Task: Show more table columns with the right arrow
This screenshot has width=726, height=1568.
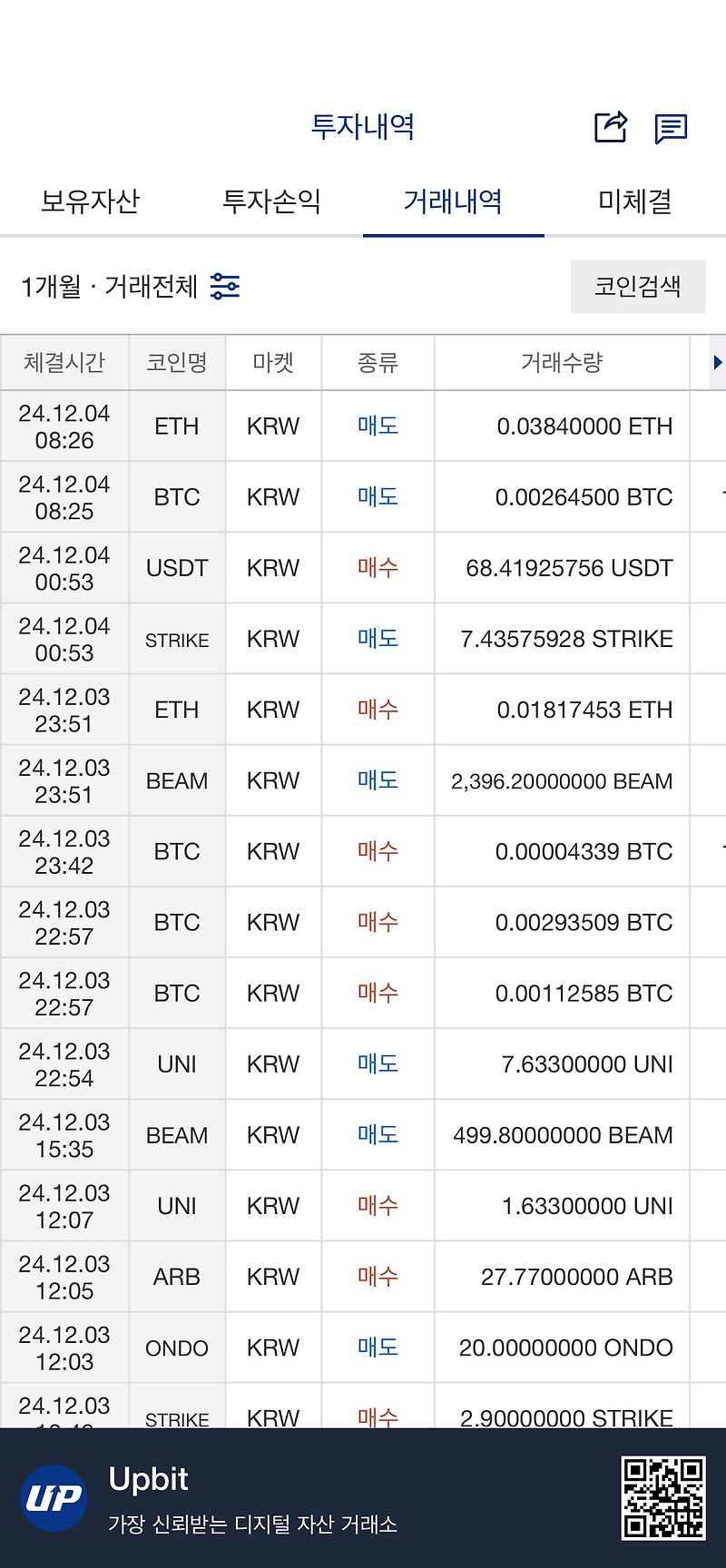Action: click(x=717, y=363)
